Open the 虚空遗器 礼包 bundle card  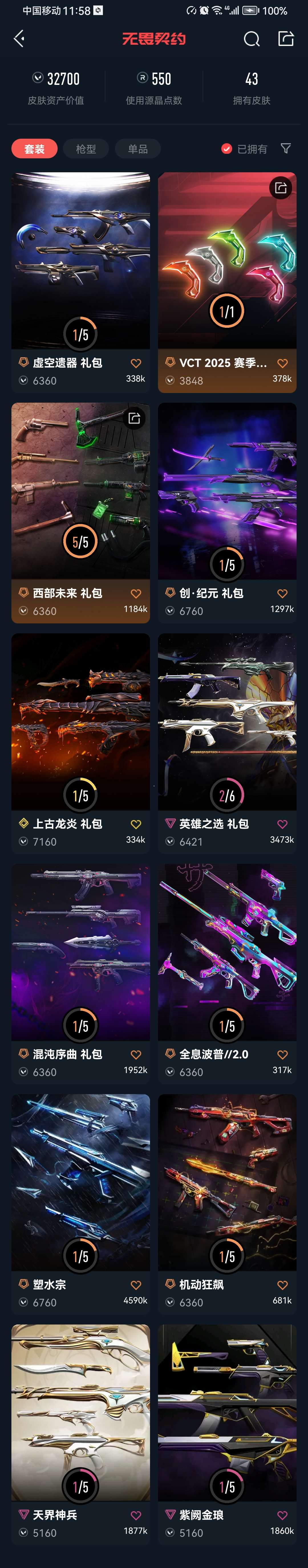coord(80,262)
